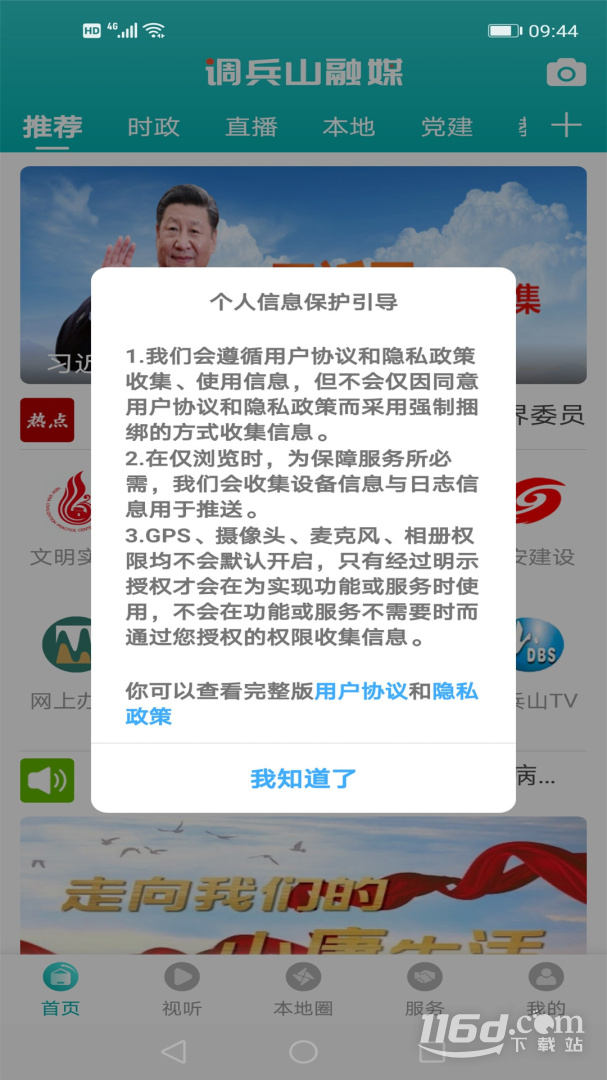
Task: Go to 本地圈 in bottom navigation
Action: [x=303, y=990]
